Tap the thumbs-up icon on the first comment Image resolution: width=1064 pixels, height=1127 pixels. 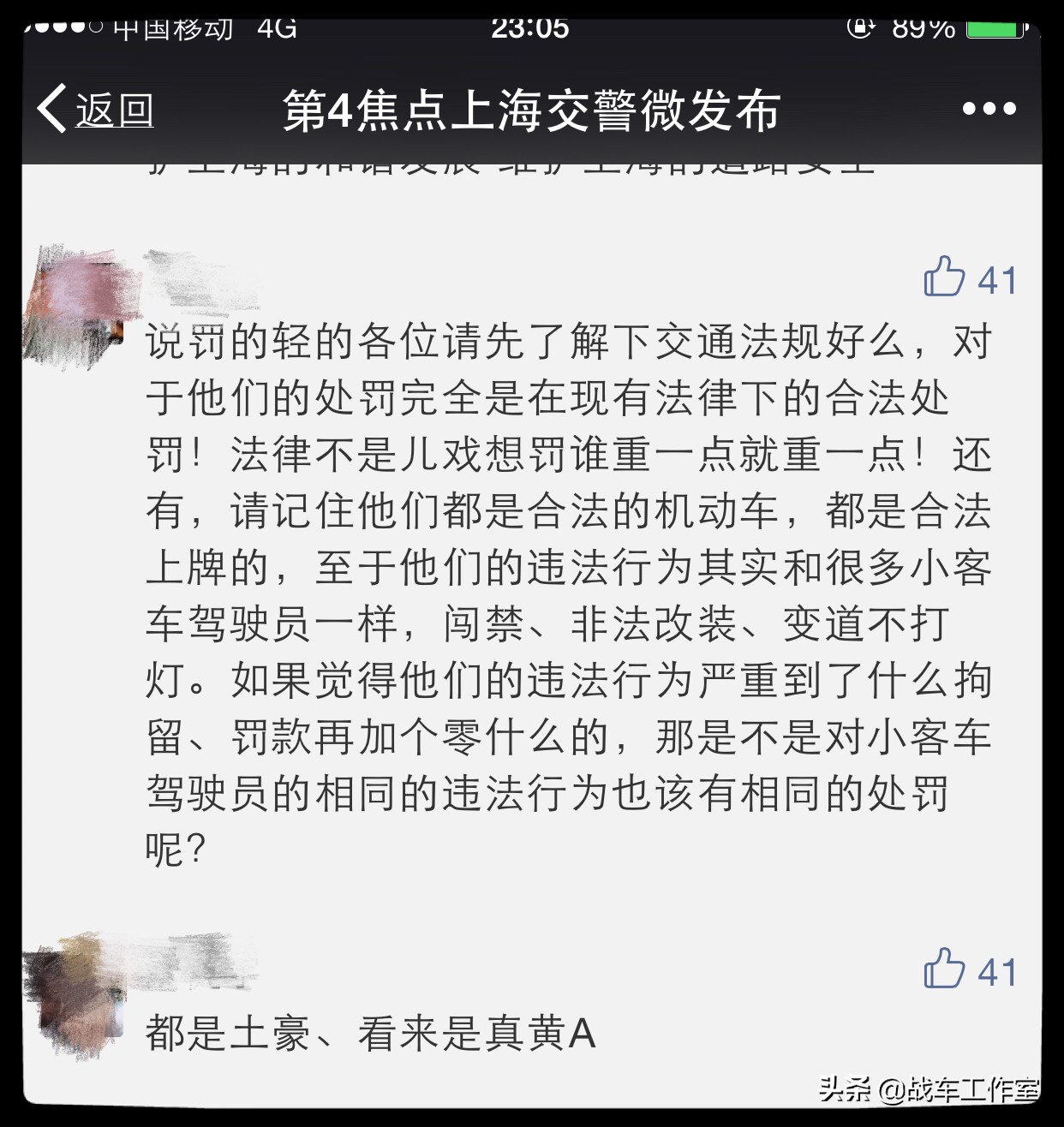click(943, 277)
